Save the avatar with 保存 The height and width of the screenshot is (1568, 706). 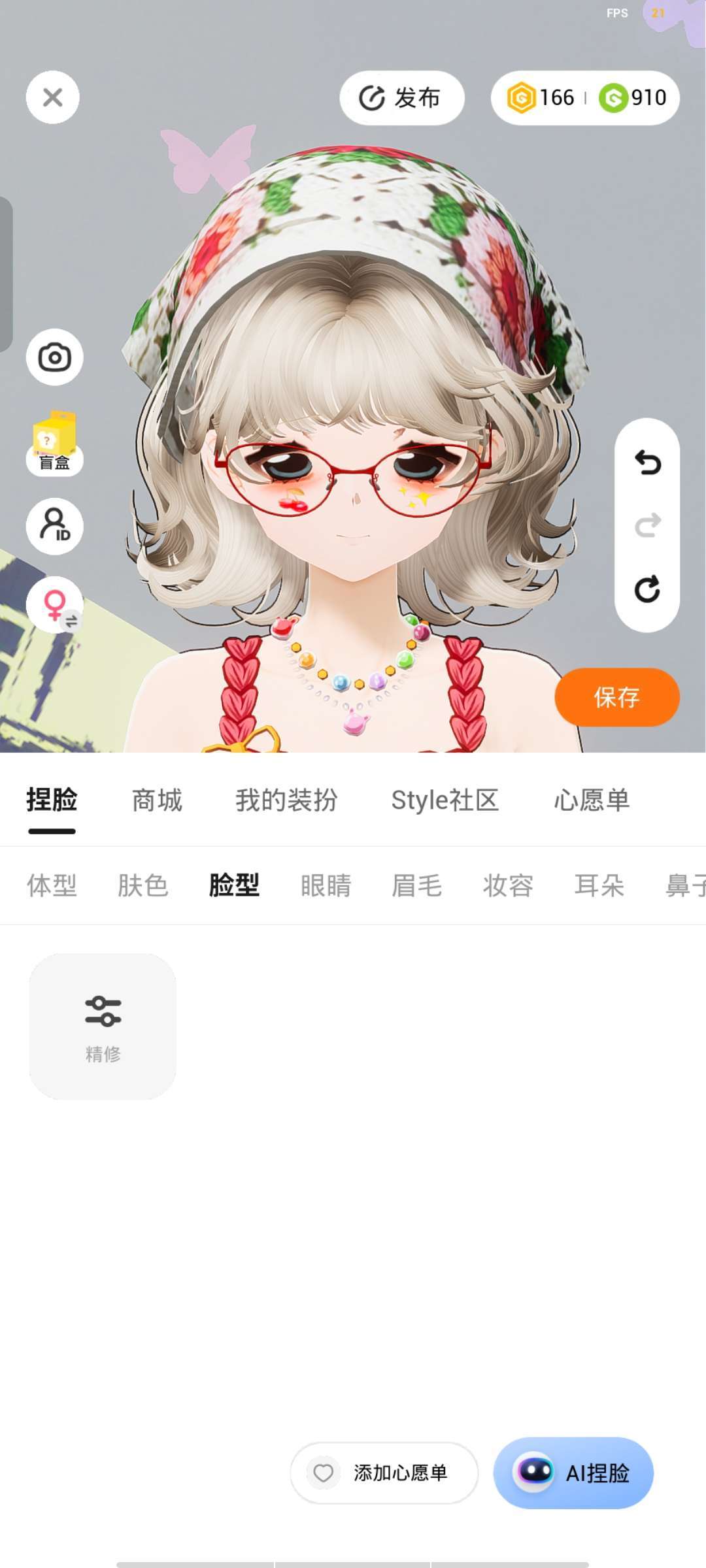pyautogui.click(x=616, y=697)
